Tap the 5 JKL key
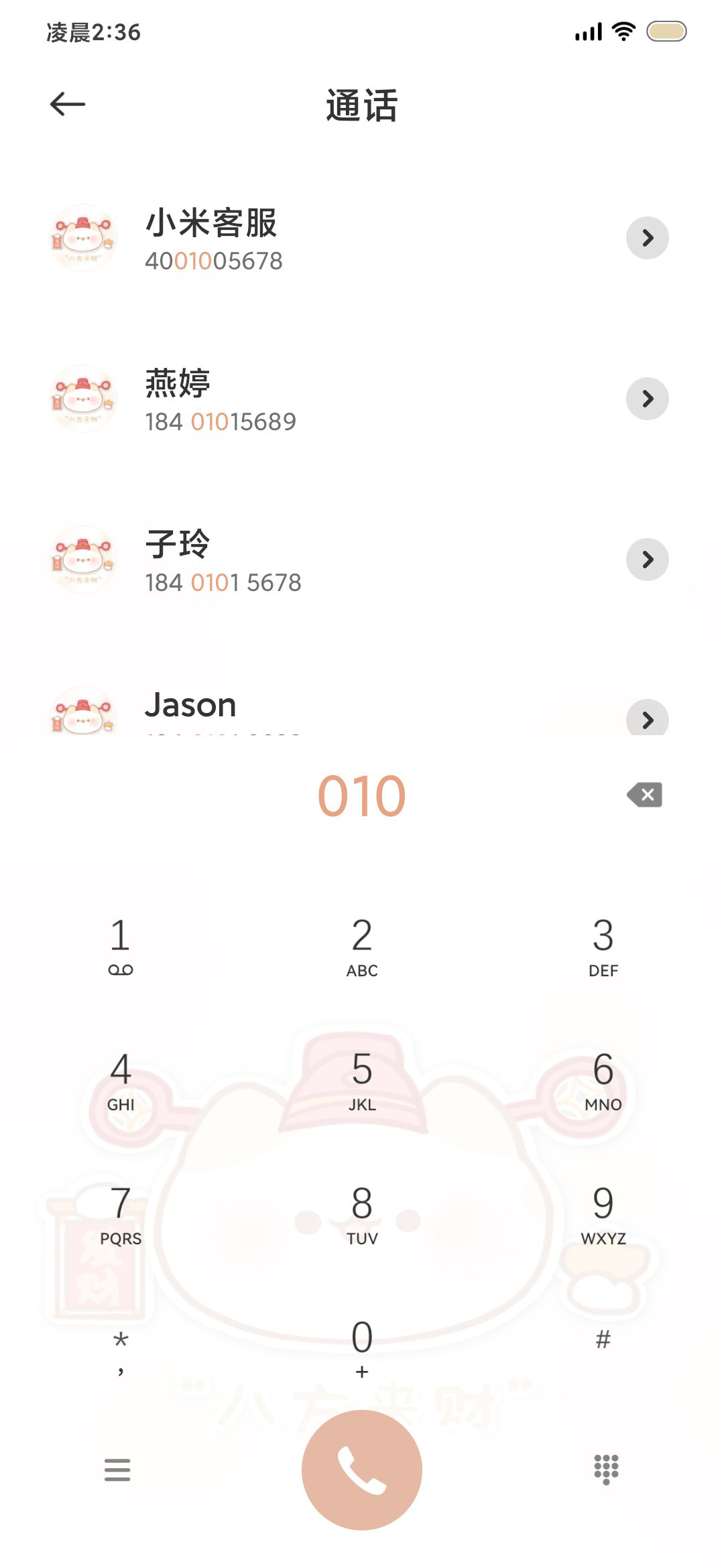This screenshot has height=1568, width=724. point(362,1080)
